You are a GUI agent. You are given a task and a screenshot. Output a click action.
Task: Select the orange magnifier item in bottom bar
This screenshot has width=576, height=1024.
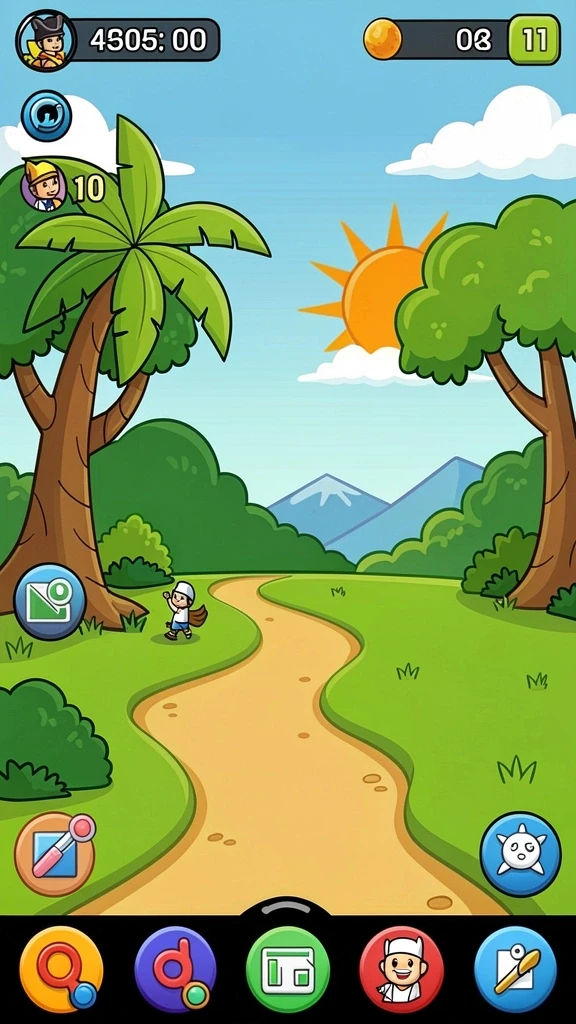[61, 969]
